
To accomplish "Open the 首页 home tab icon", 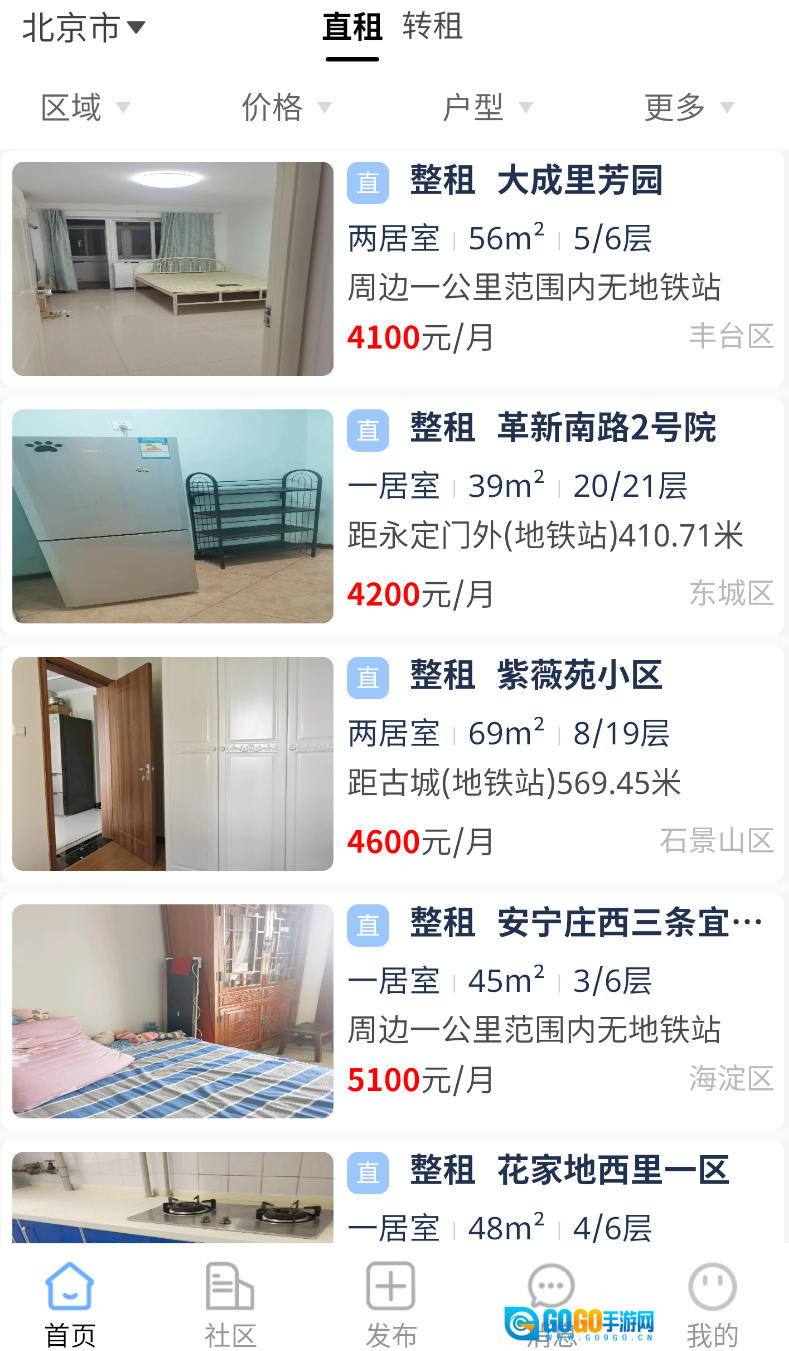I will tap(69, 1286).
